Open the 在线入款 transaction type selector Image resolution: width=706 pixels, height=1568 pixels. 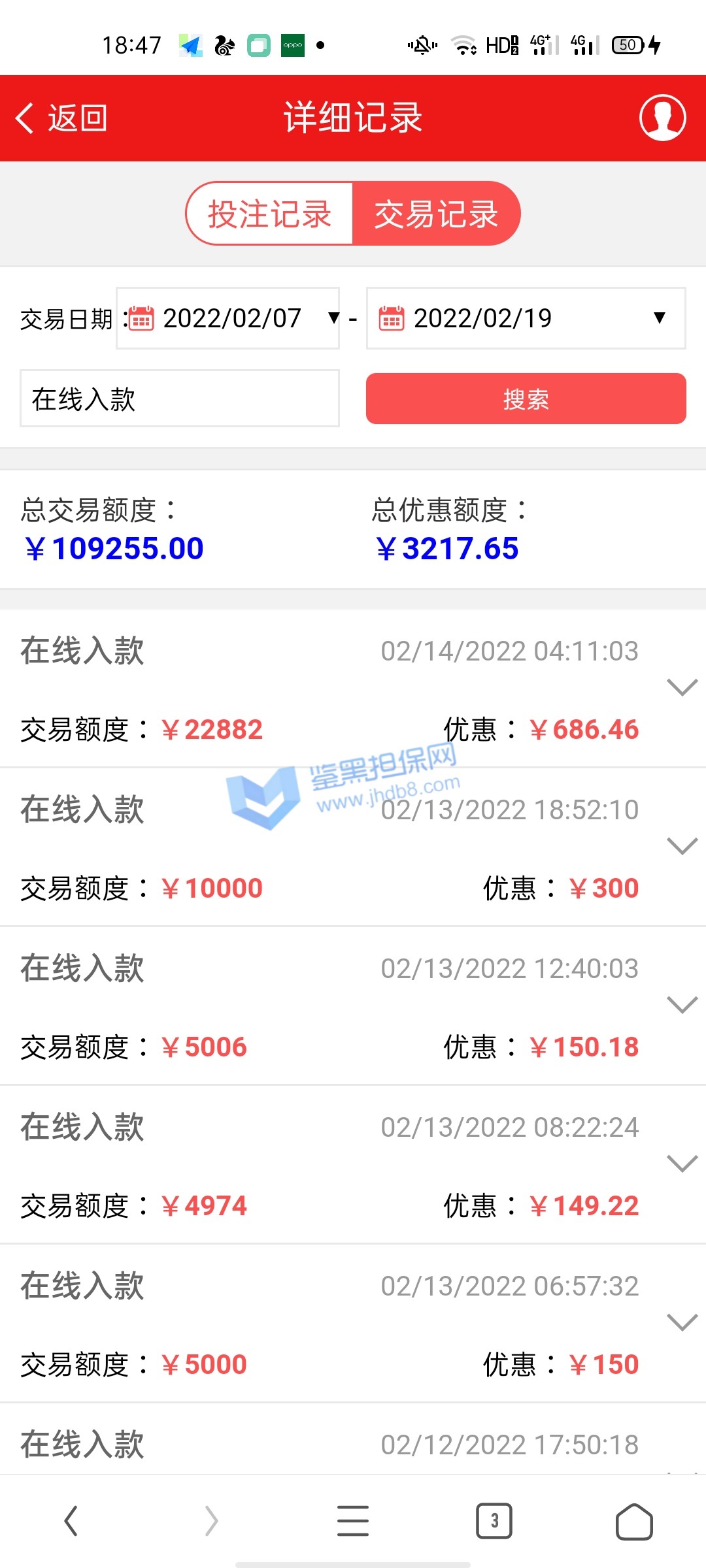click(179, 399)
